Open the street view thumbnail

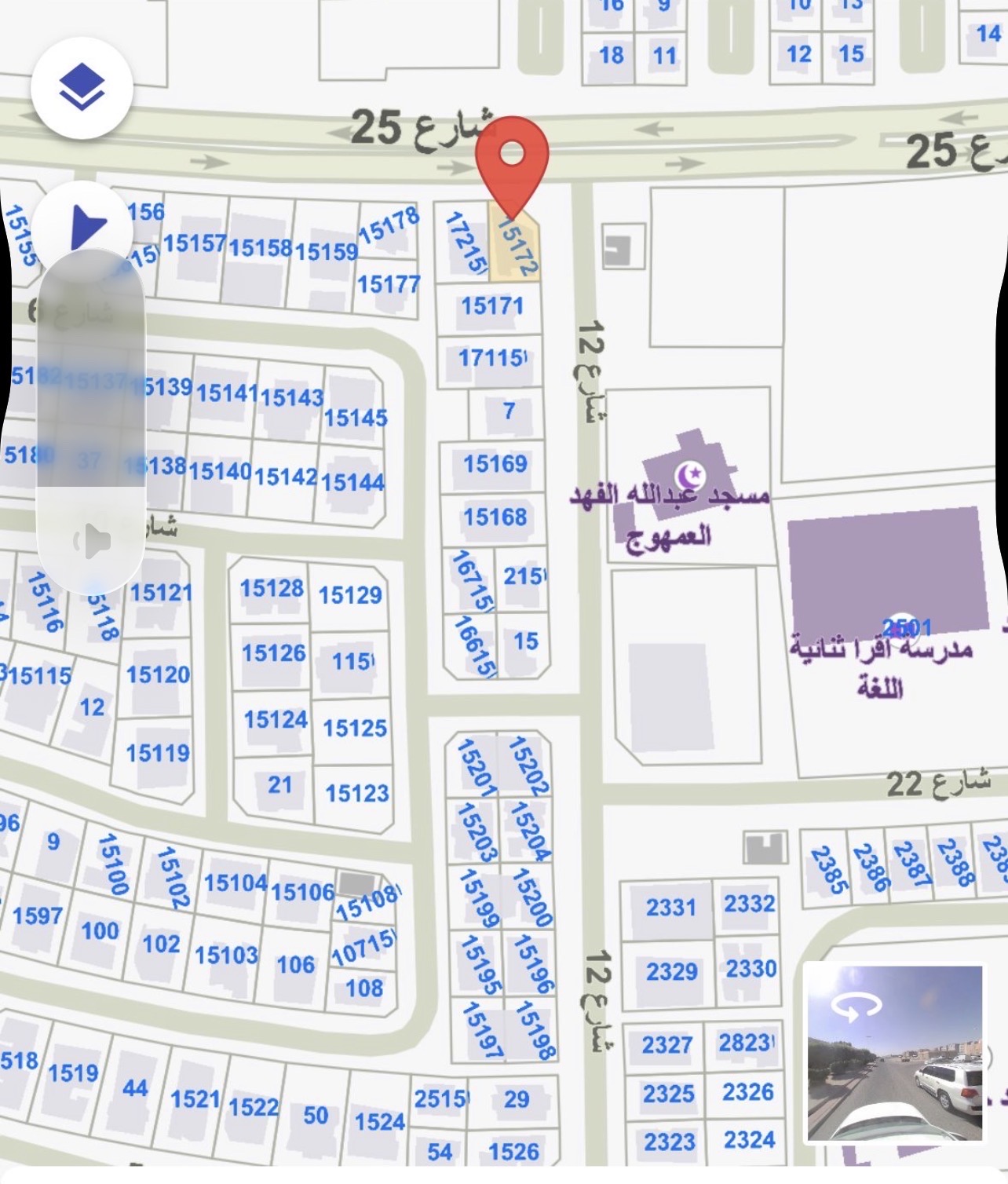[x=895, y=1053]
